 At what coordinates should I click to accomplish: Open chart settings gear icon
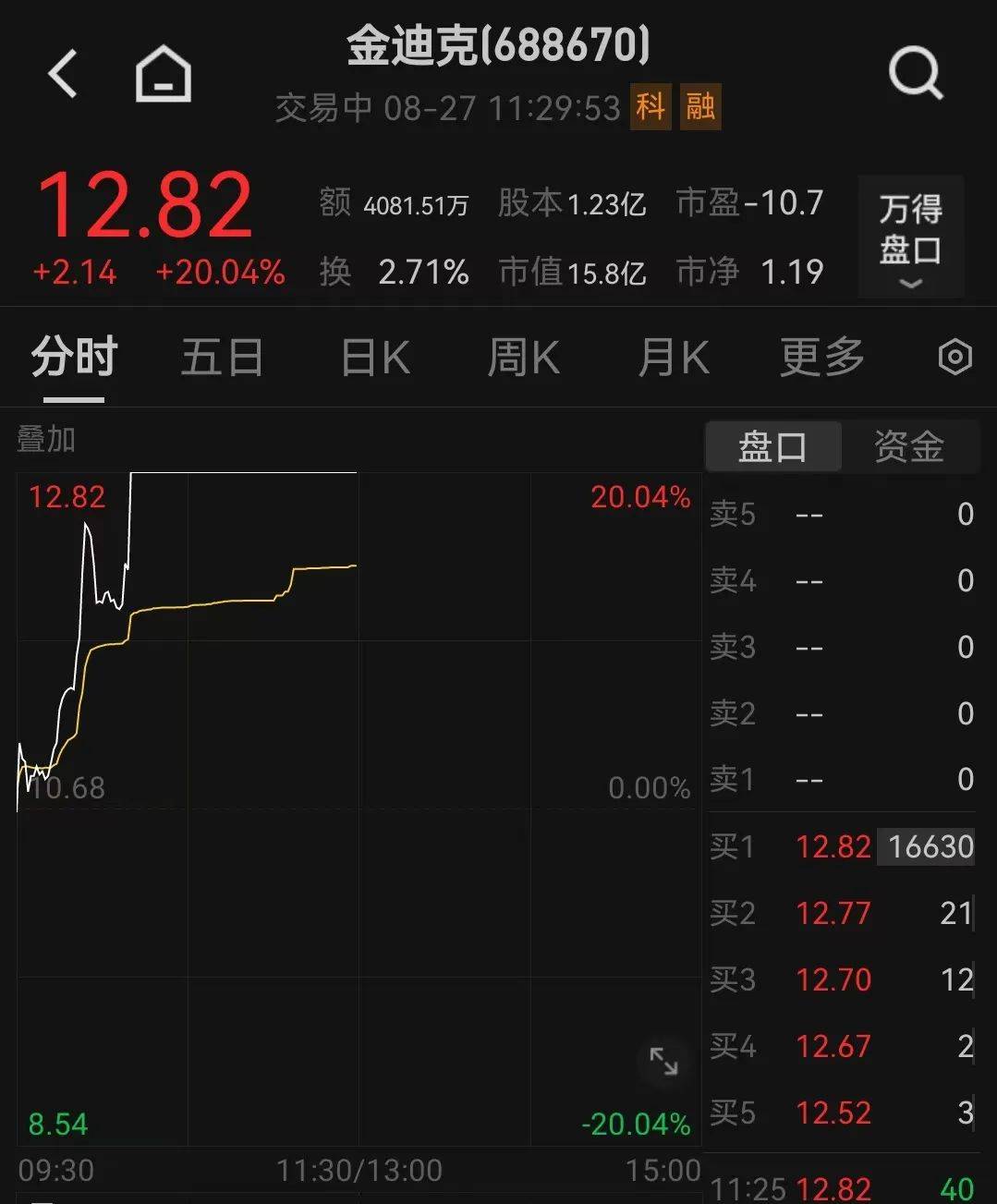(x=954, y=357)
